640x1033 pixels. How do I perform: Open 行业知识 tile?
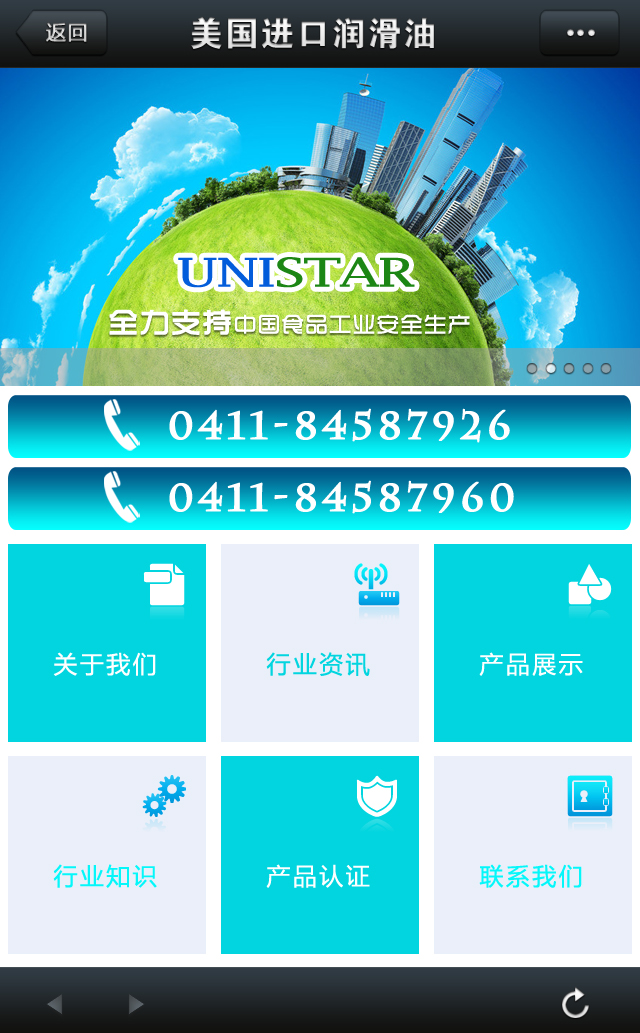(107, 855)
